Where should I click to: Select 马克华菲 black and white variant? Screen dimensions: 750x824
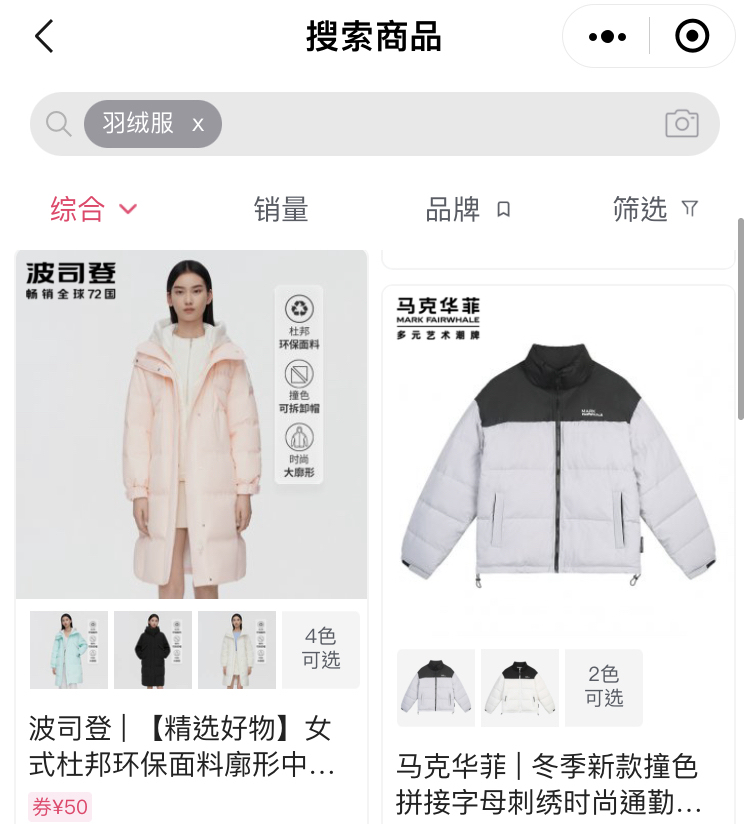[x=520, y=687]
